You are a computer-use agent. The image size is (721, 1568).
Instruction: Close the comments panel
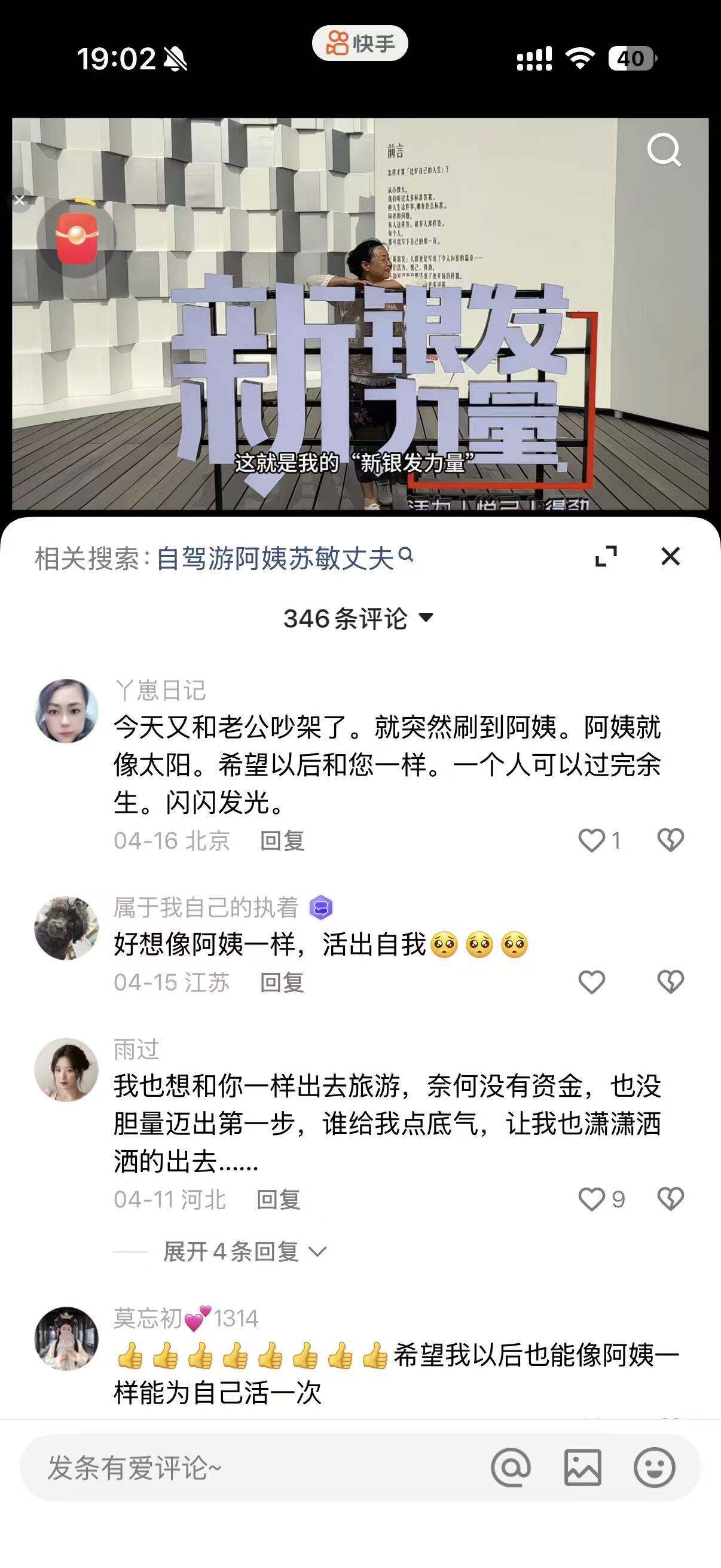pos(670,556)
